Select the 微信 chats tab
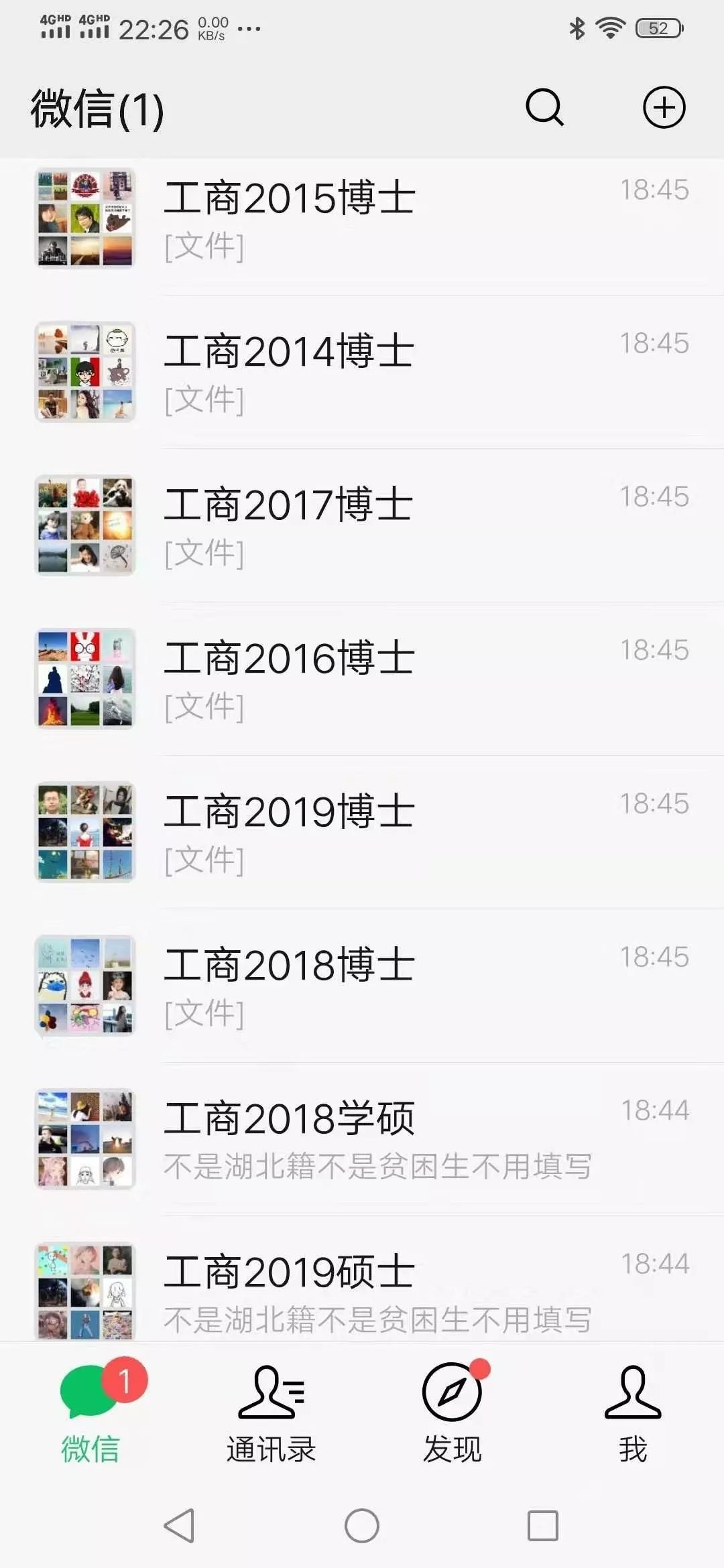 (90, 1411)
